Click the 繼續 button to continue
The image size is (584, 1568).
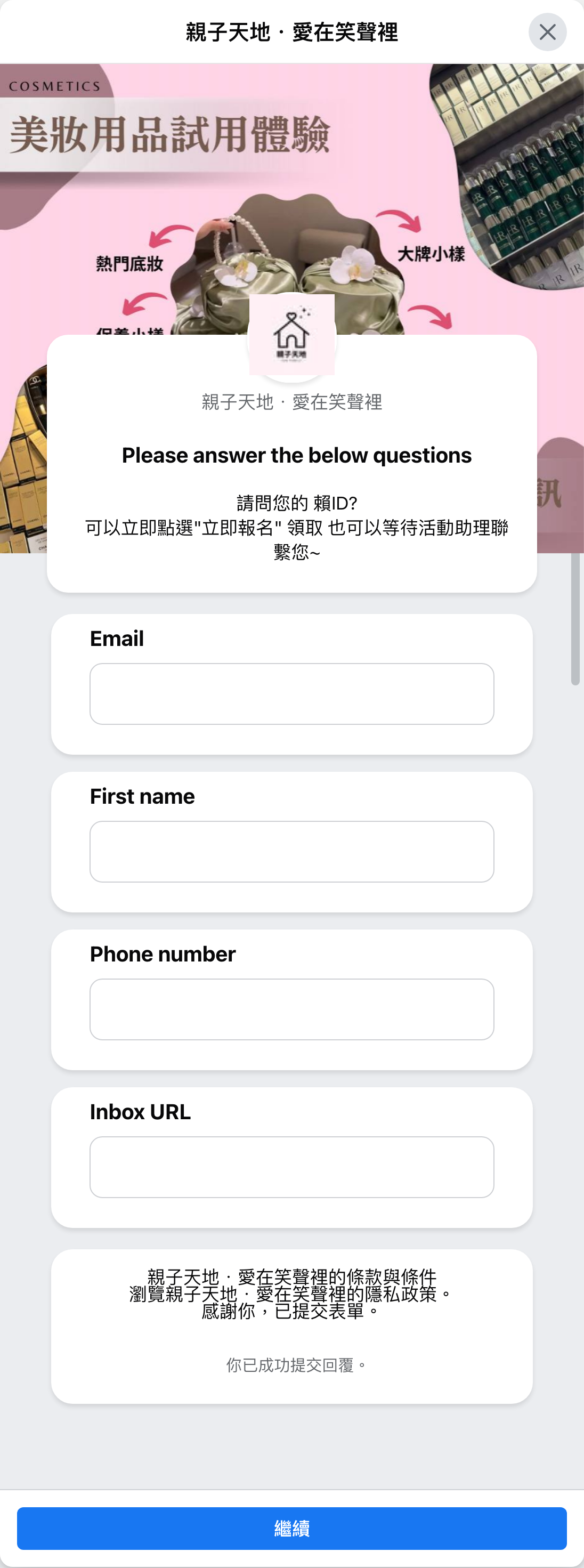coord(292,1528)
